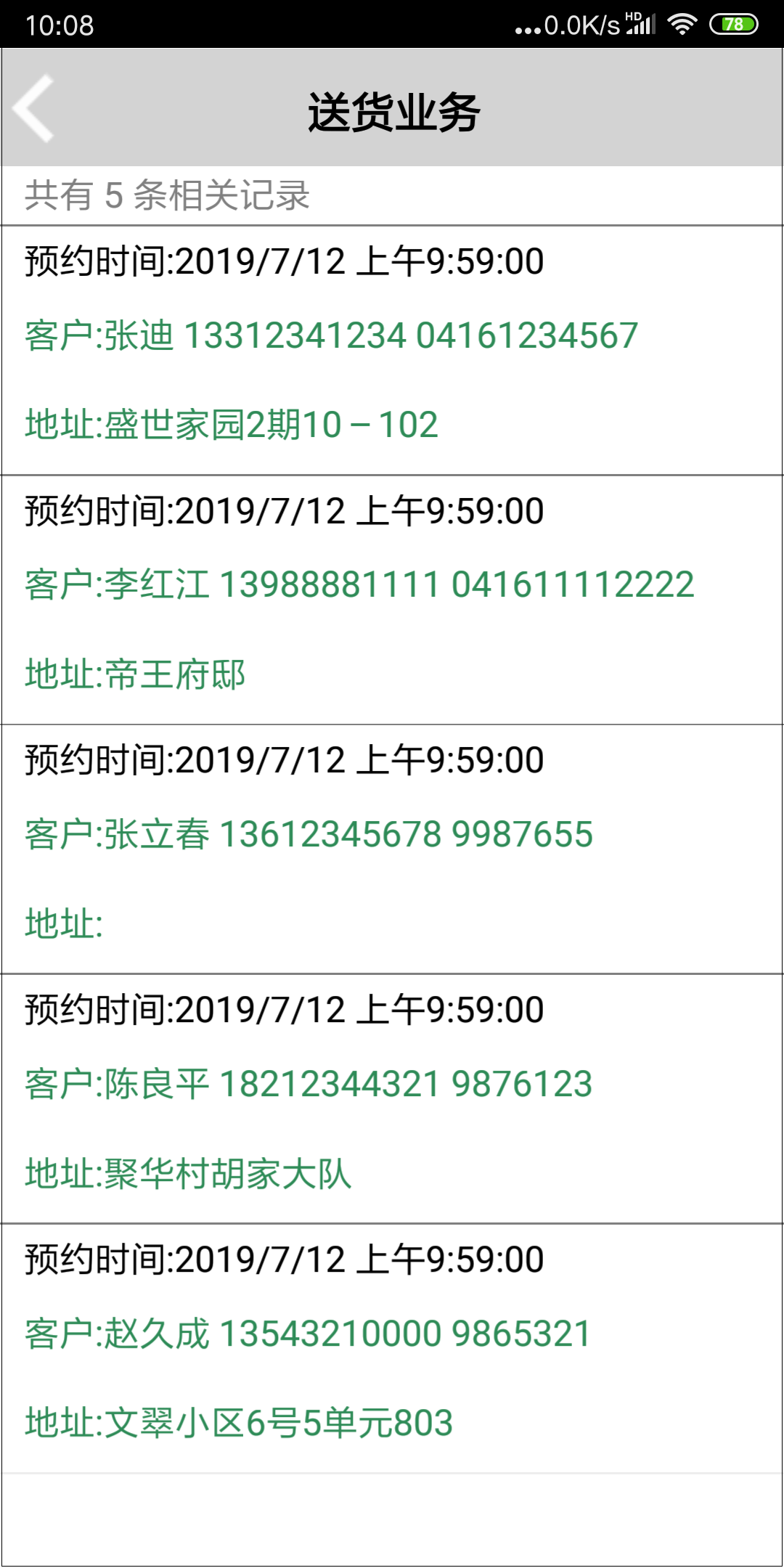View the delivery record for 陈良平
Viewport: 784px width, 1568px height.
coord(392,1099)
